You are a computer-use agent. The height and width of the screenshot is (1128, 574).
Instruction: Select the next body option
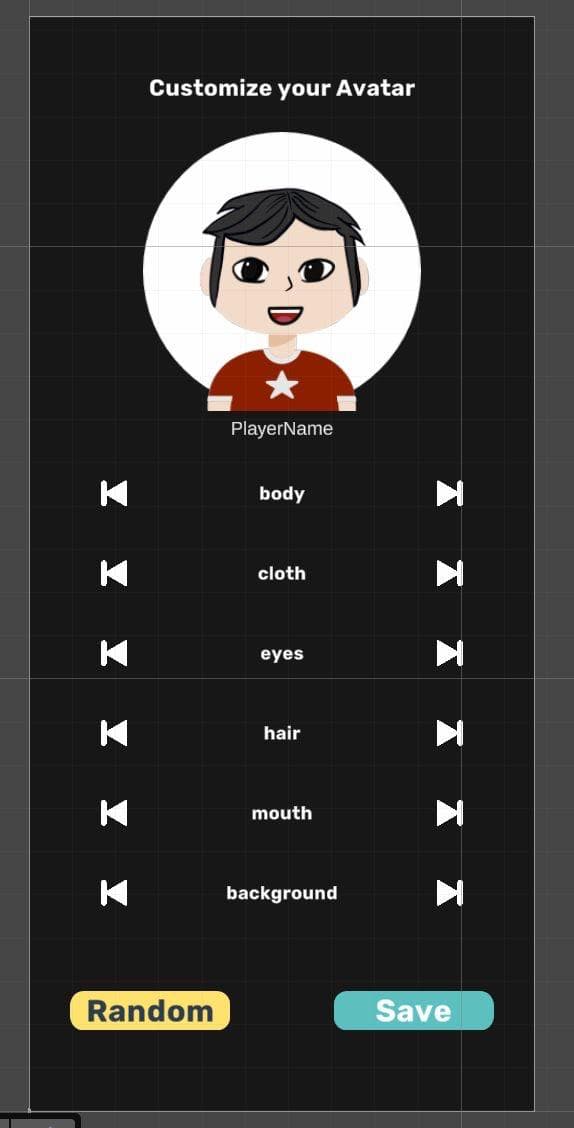450,494
